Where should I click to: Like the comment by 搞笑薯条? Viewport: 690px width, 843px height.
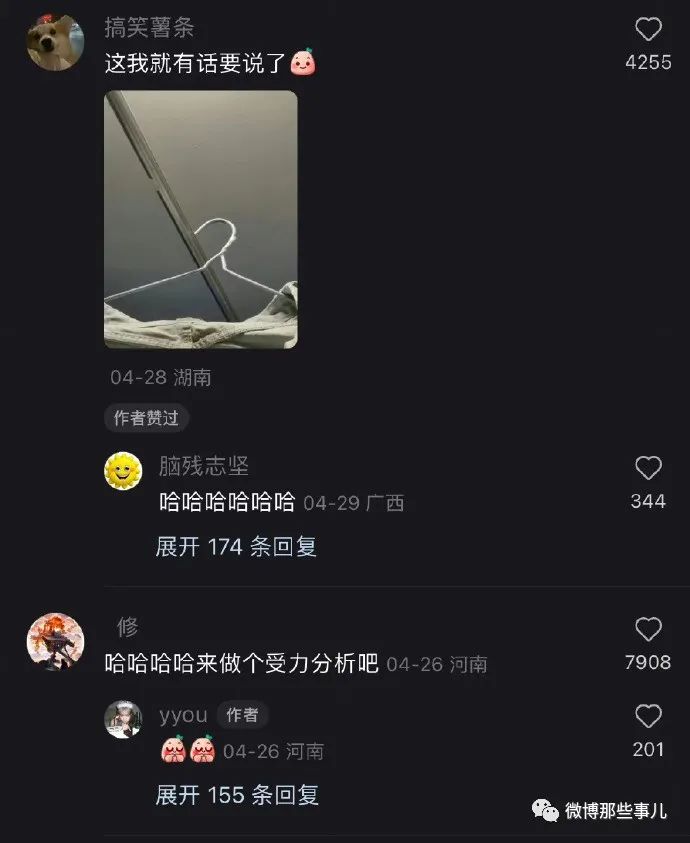pos(648,29)
